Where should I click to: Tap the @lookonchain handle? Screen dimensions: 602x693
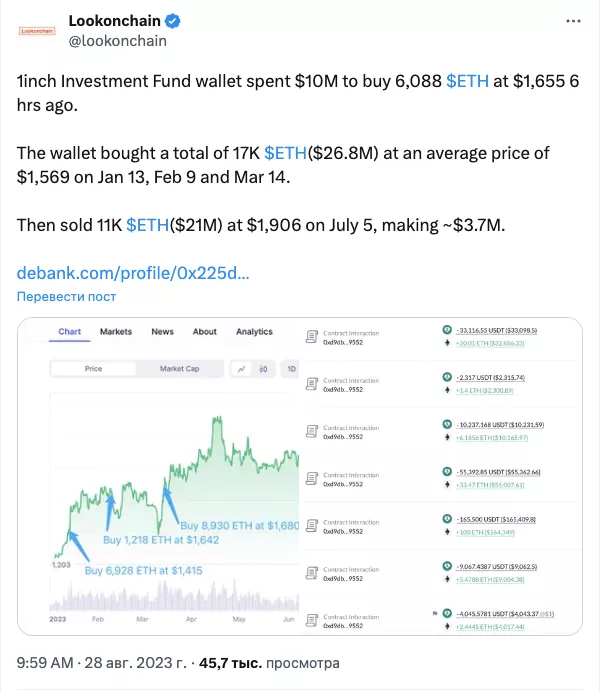pyautogui.click(x=117, y=41)
